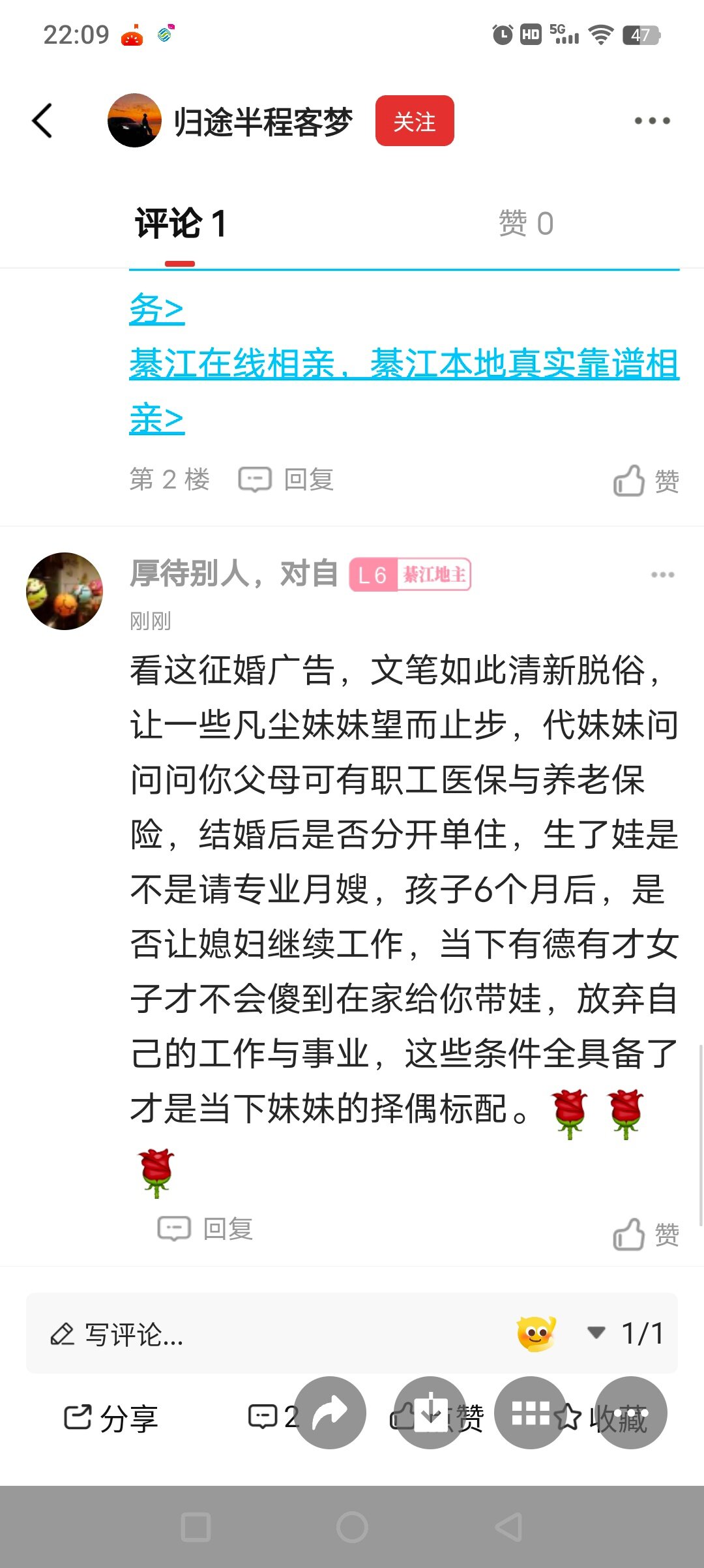The width and height of the screenshot is (704, 1568).
Task: Follow the author with 关注 button
Action: (x=414, y=121)
